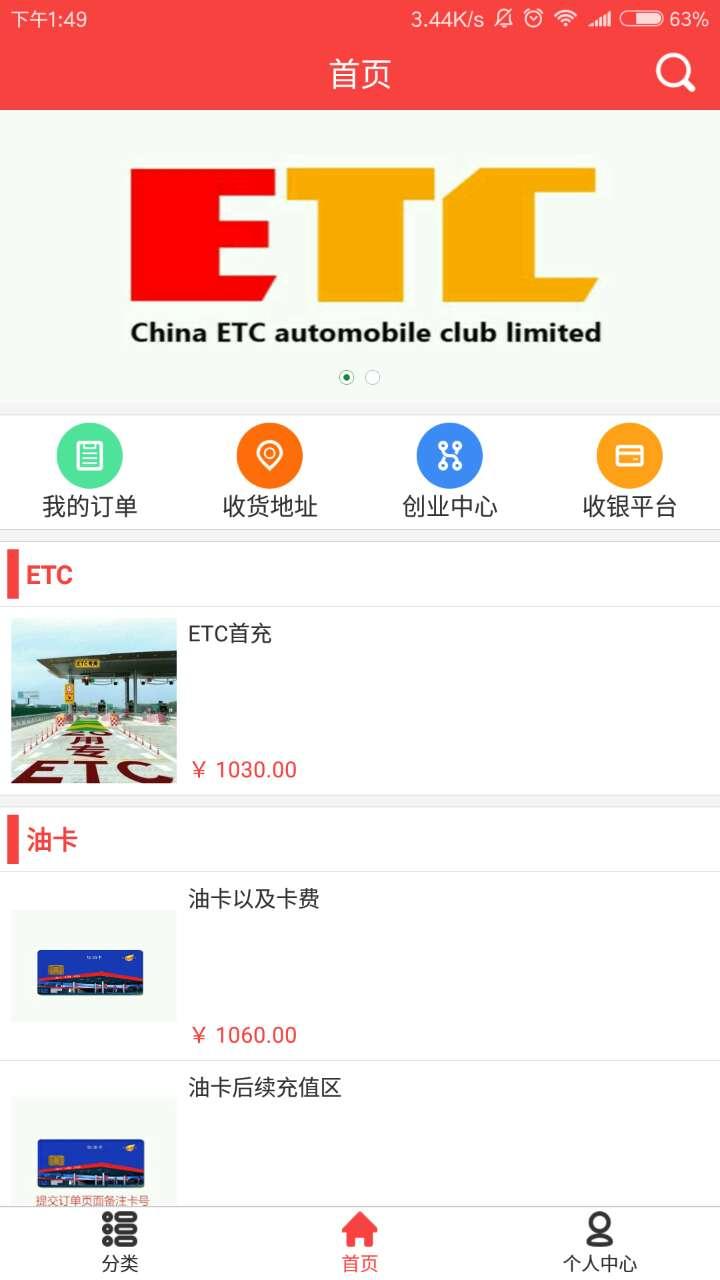The width and height of the screenshot is (720, 1280).
Task: Open 收银平台 (Cashier Platform) icon
Action: tap(630, 455)
